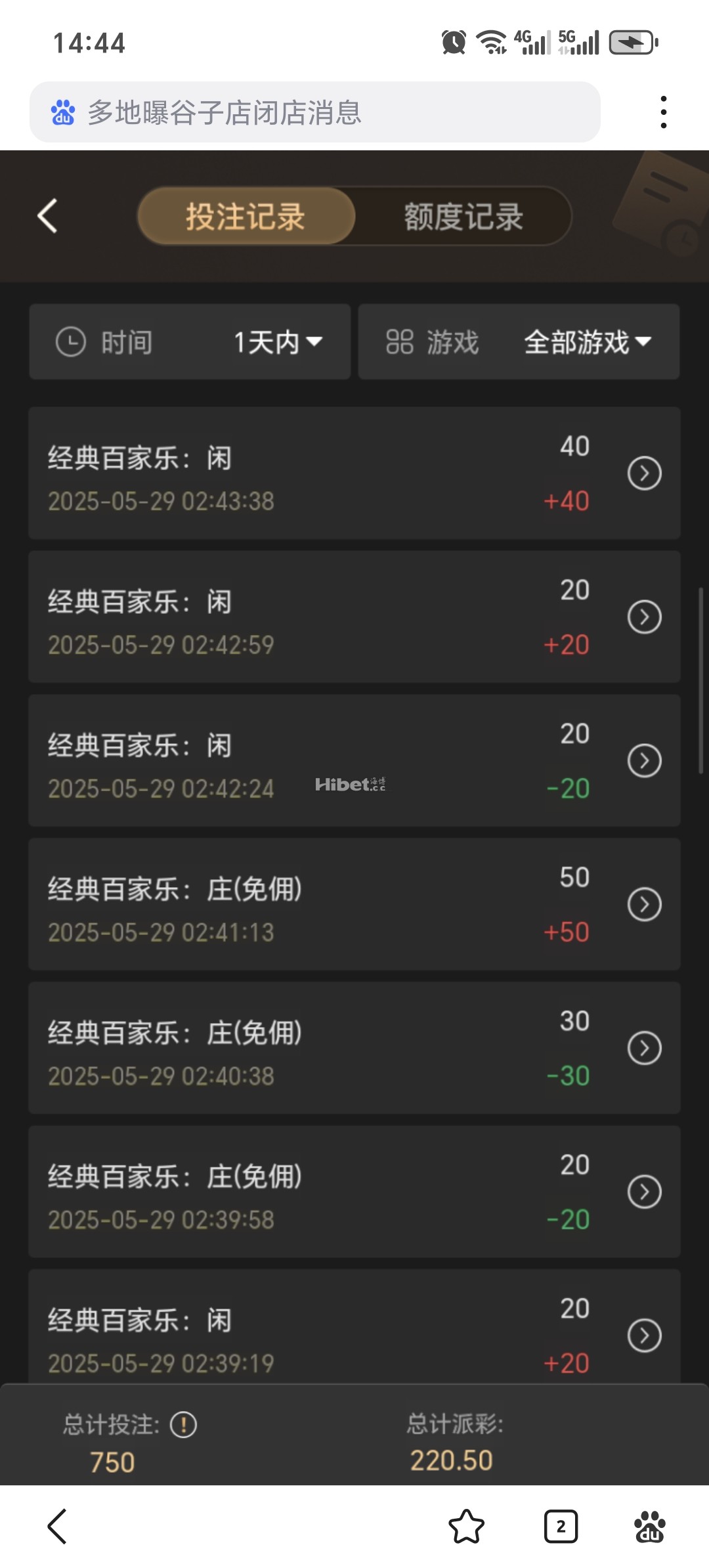Image resolution: width=709 pixels, height=1568 pixels.
Task: View details of the 02:42:59 bet
Action: (x=644, y=617)
